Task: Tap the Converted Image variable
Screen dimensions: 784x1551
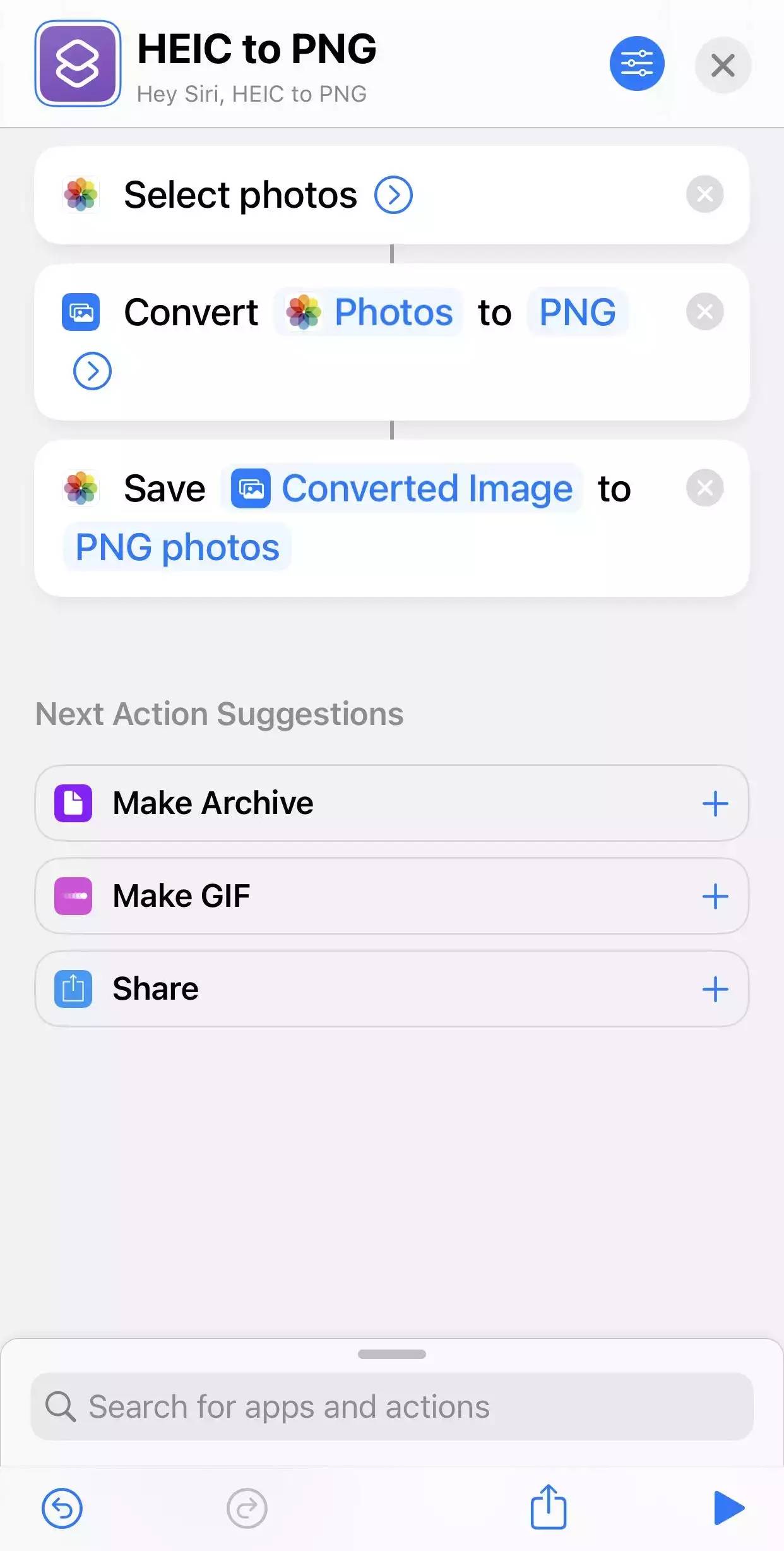Action: pos(402,489)
